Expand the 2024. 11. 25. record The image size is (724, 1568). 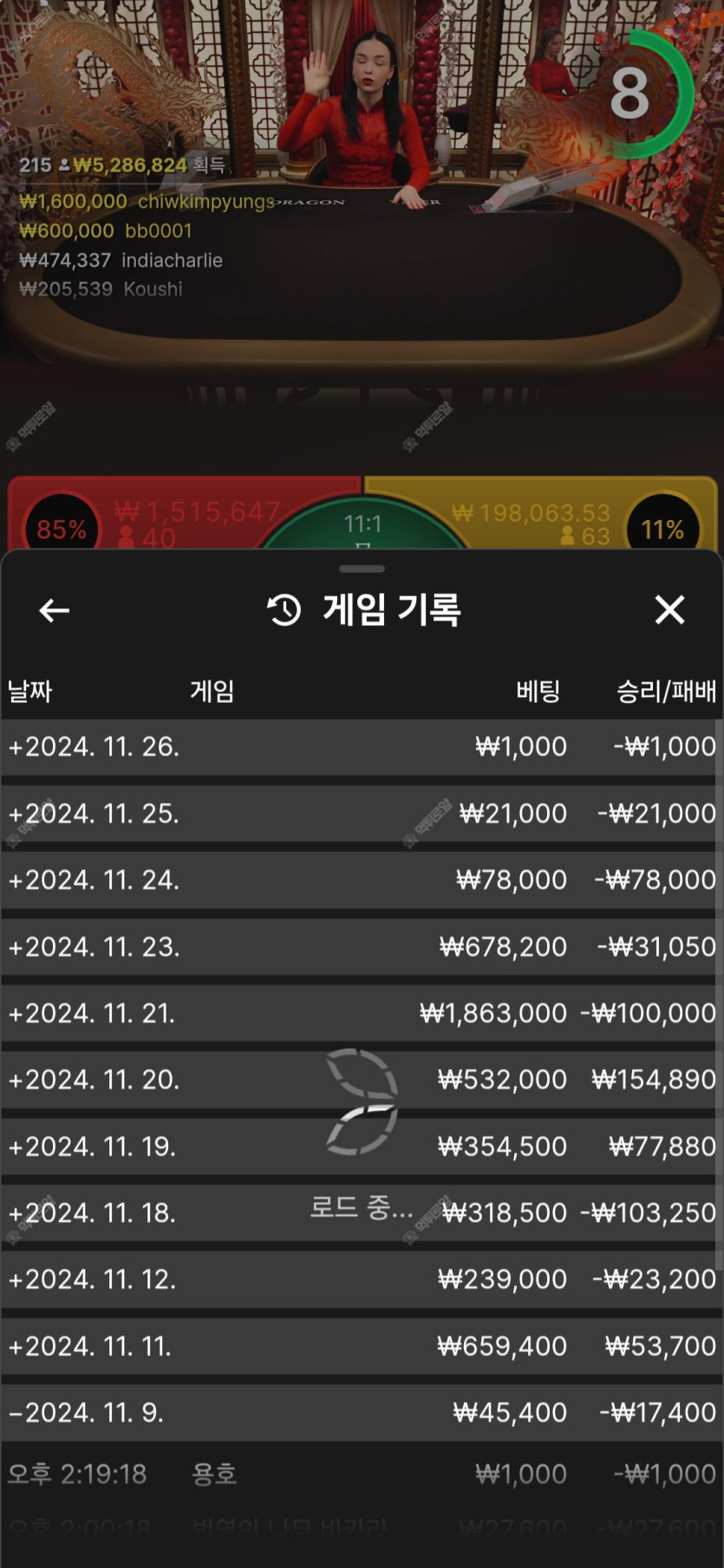point(94,813)
